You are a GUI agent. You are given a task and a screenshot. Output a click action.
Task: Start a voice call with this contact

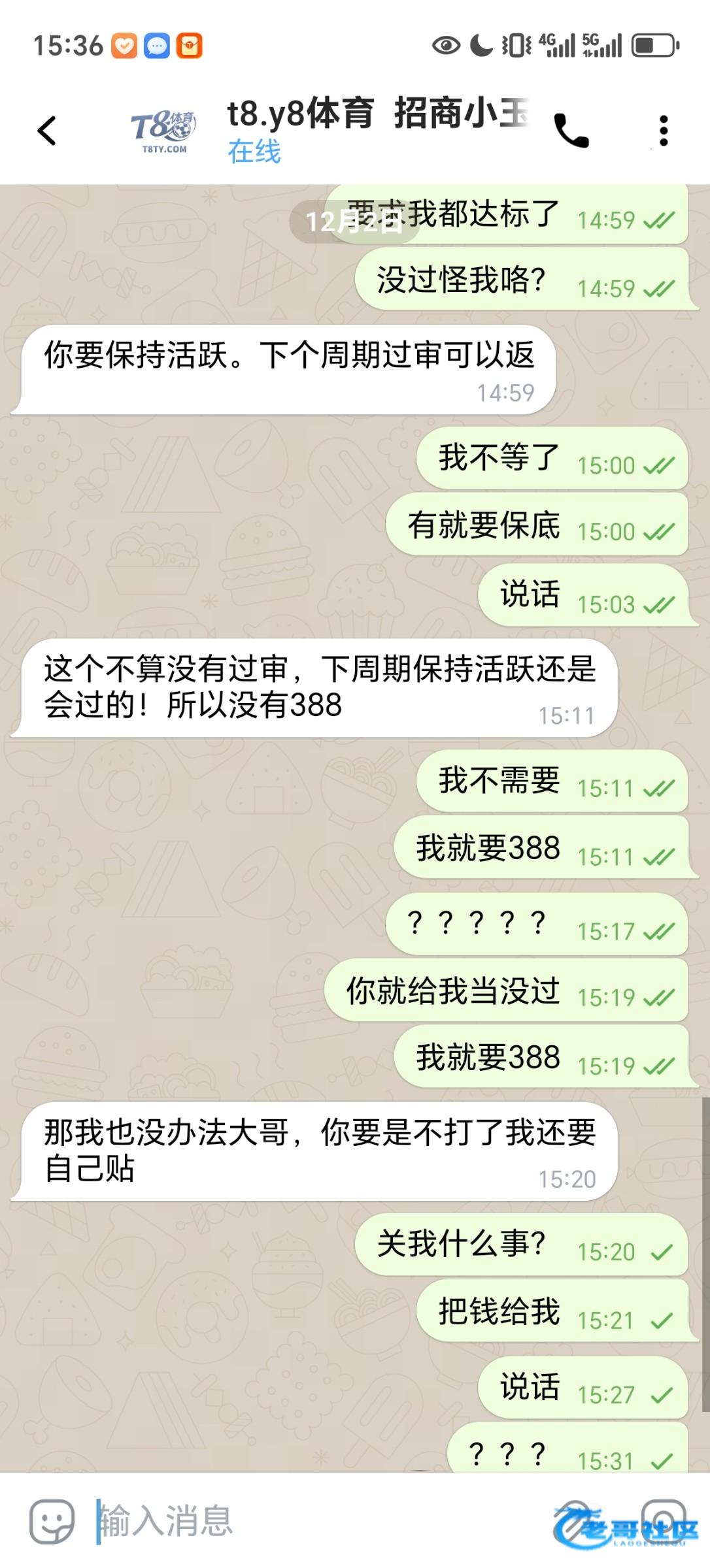(571, 131)
